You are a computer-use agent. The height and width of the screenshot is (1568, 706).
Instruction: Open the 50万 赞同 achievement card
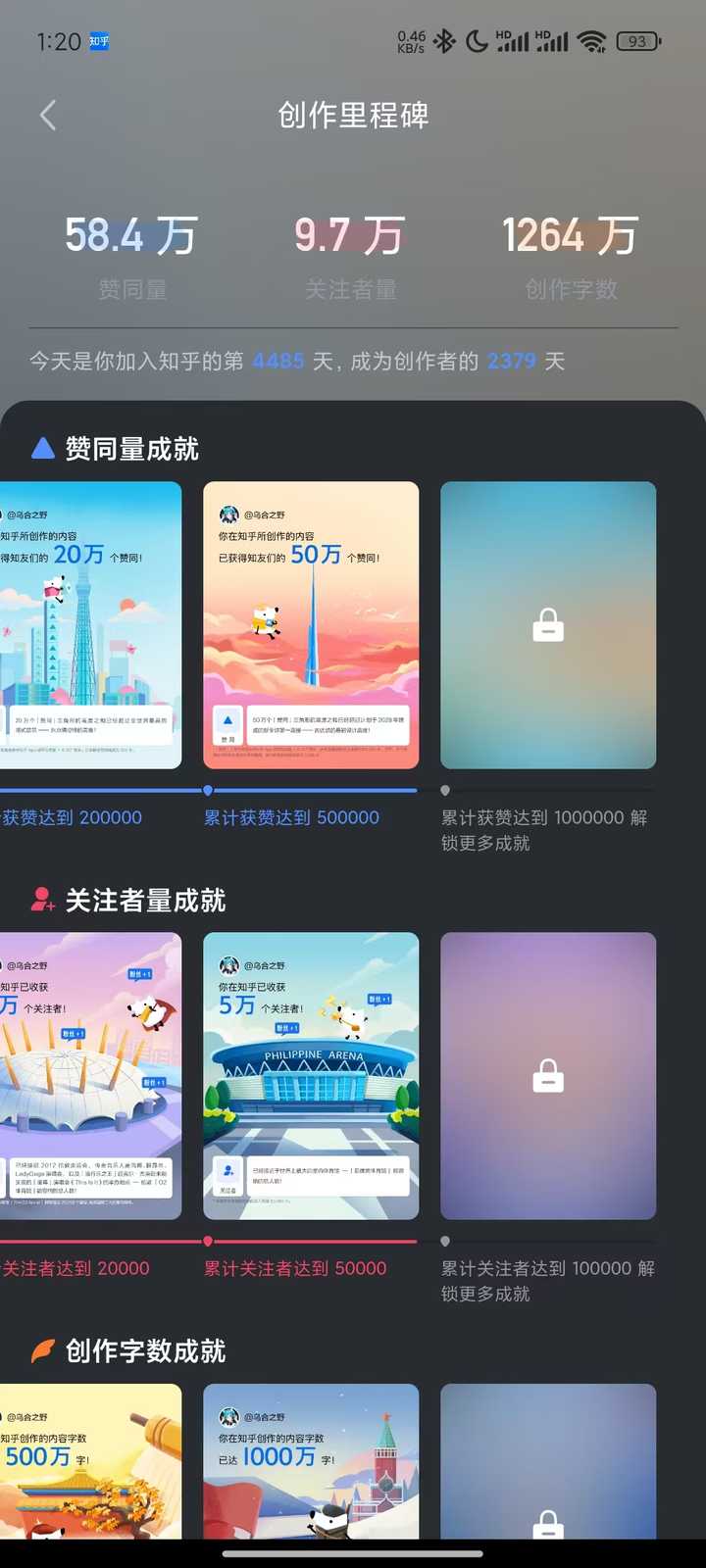point(311,625)
